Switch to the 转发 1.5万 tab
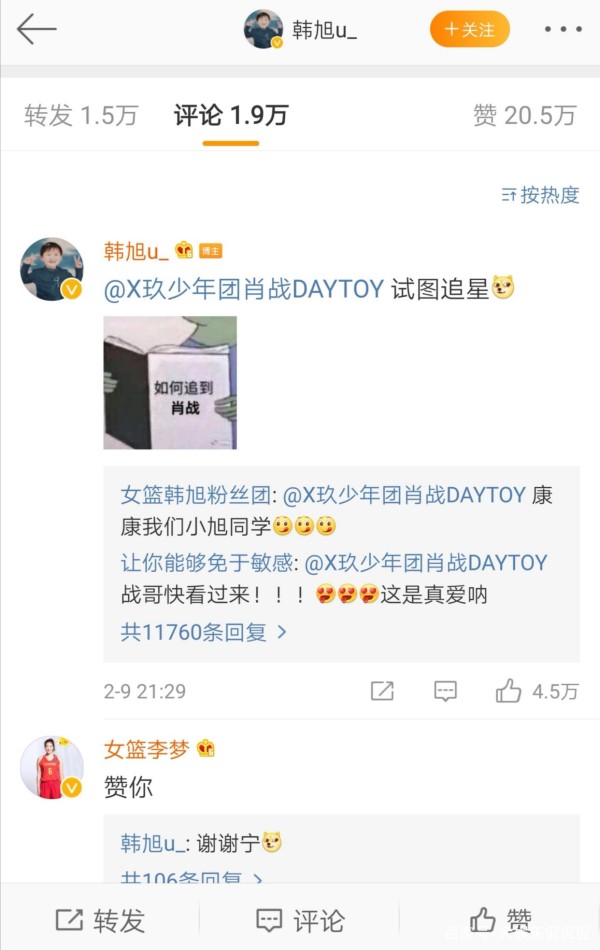This screenshot has height=950, width=600. click(x=81, y=116)
